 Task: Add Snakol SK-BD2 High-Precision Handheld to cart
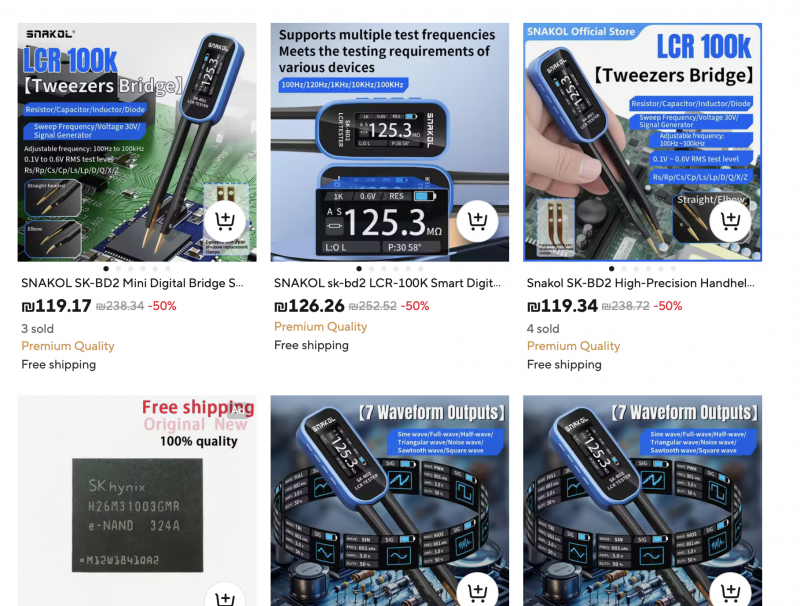(731, 221)
